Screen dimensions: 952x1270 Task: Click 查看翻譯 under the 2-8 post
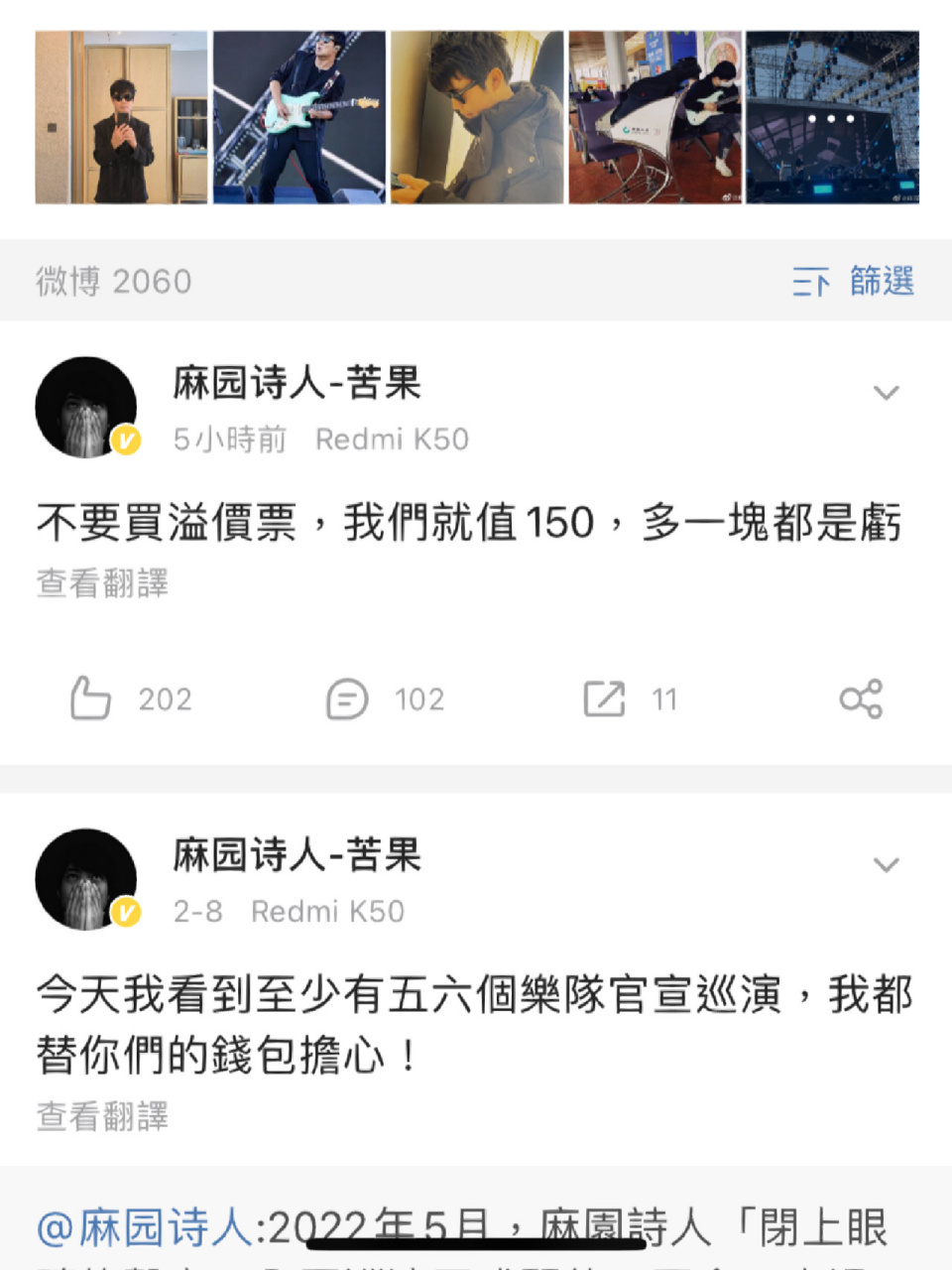point(101,1117)
